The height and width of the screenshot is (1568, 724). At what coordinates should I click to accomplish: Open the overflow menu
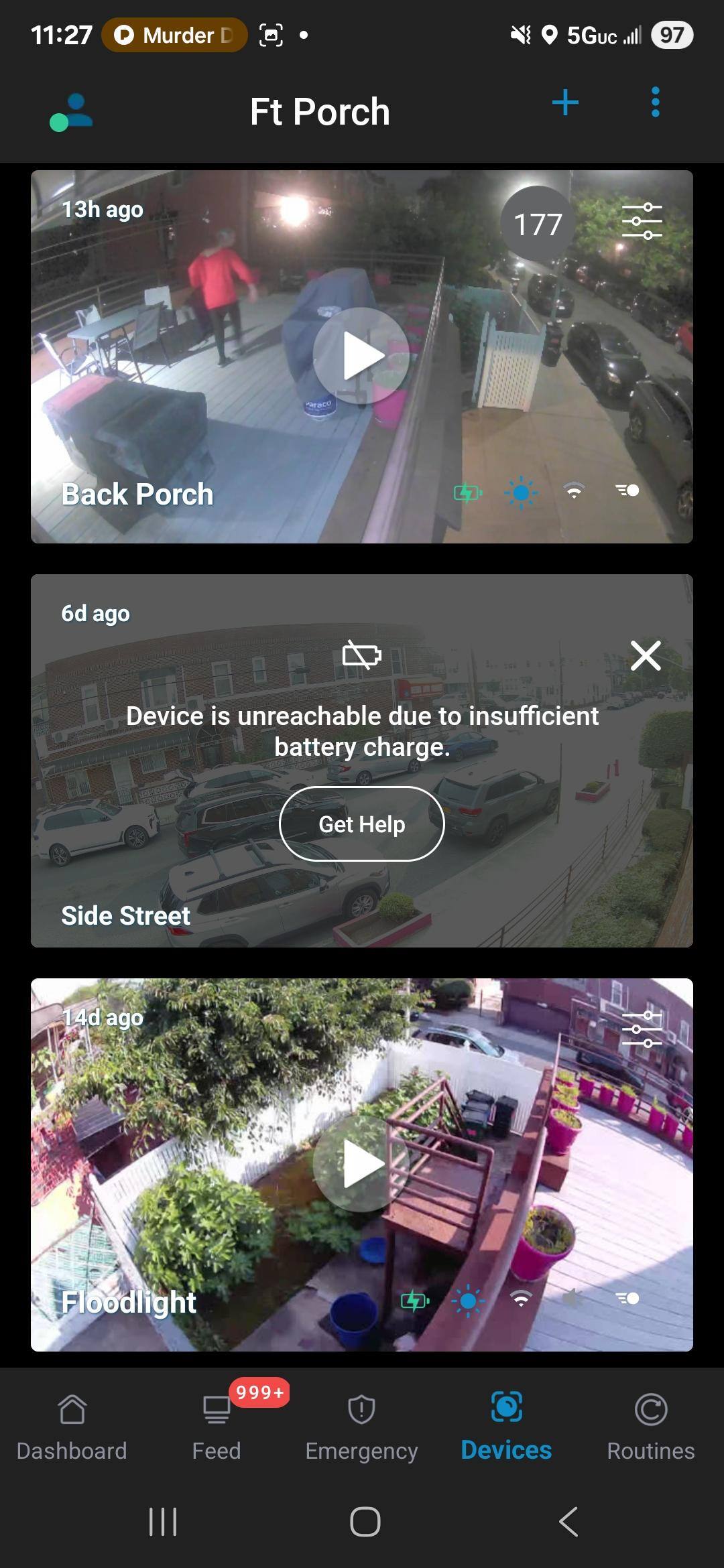coord(655,103)
